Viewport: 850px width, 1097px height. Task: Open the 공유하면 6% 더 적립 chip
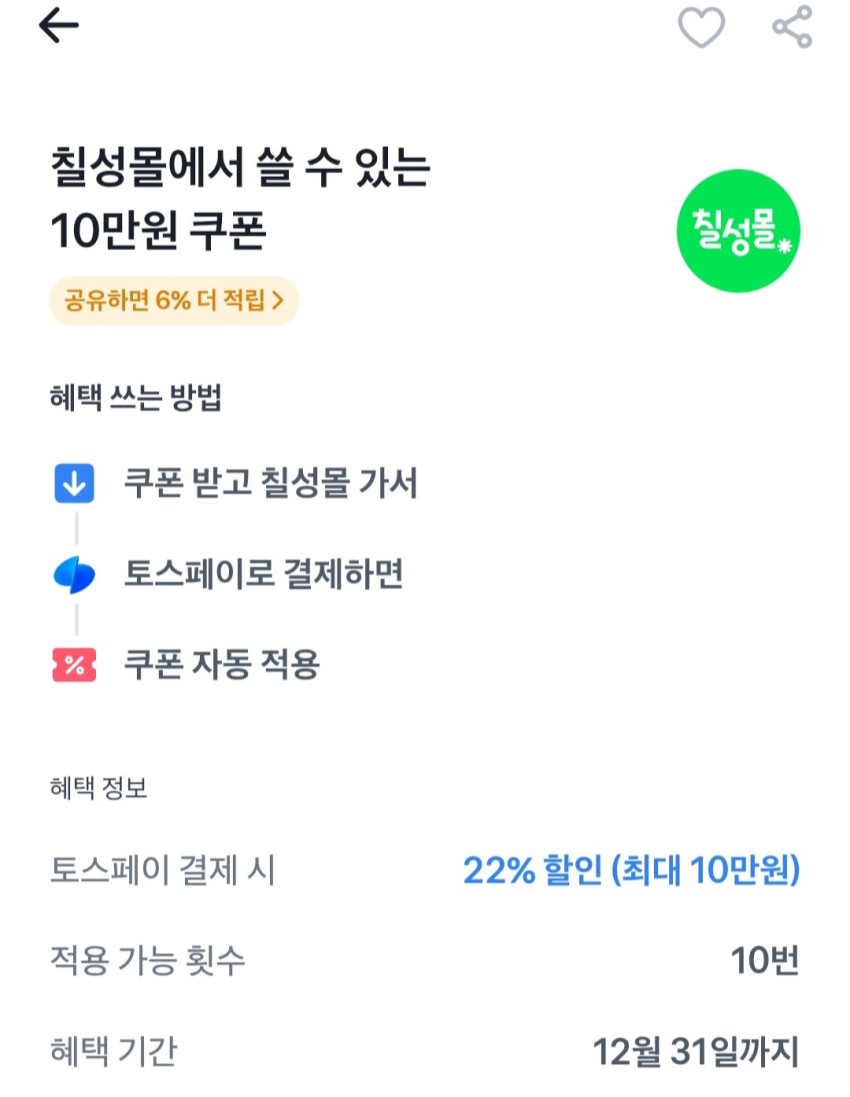click(x=174, y=301)
